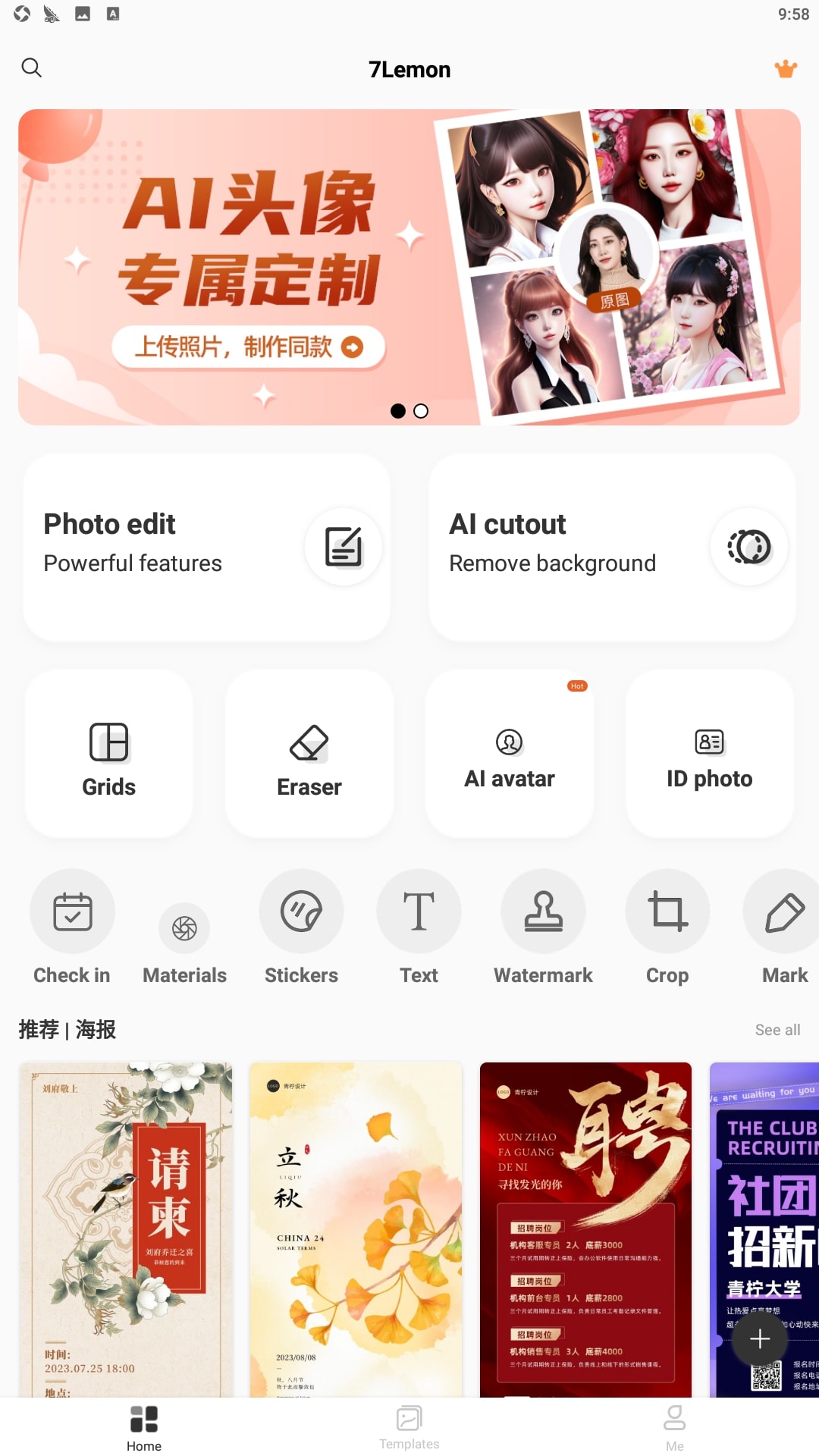Viewport: 819px width, 1456px height.
Task: Tap the floating plus button
Action: (x=759, y=1339)
